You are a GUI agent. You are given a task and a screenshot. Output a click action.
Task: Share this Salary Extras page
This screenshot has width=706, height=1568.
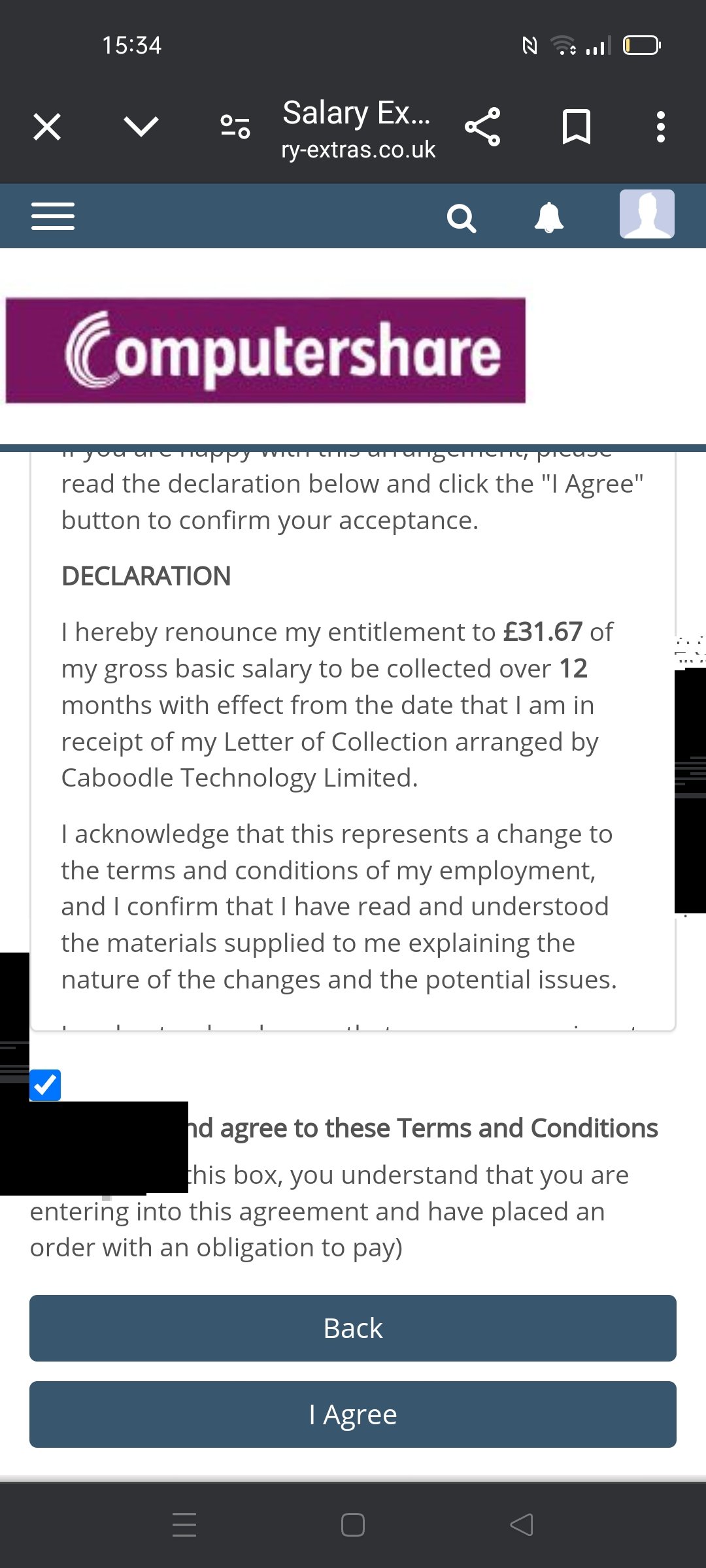[482, 127]
